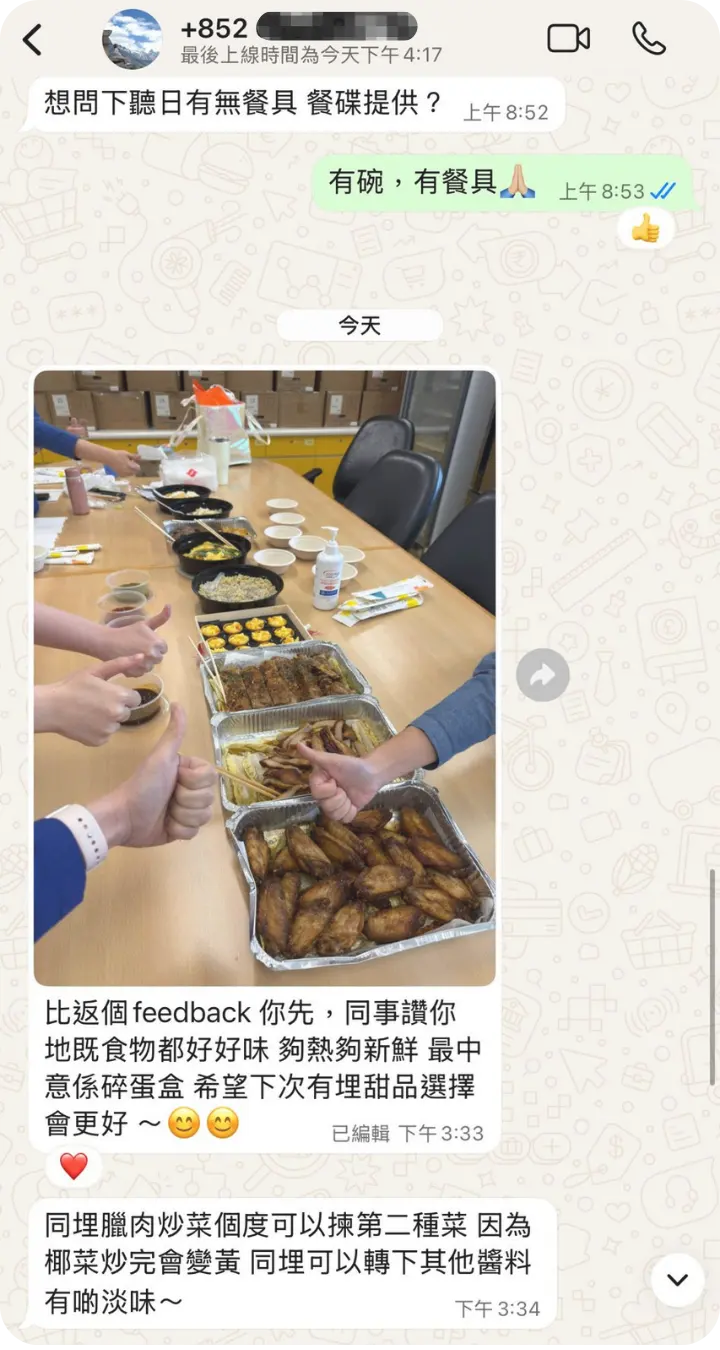
Task: Forward the photo message with the arrow
Action: [542, 676]
